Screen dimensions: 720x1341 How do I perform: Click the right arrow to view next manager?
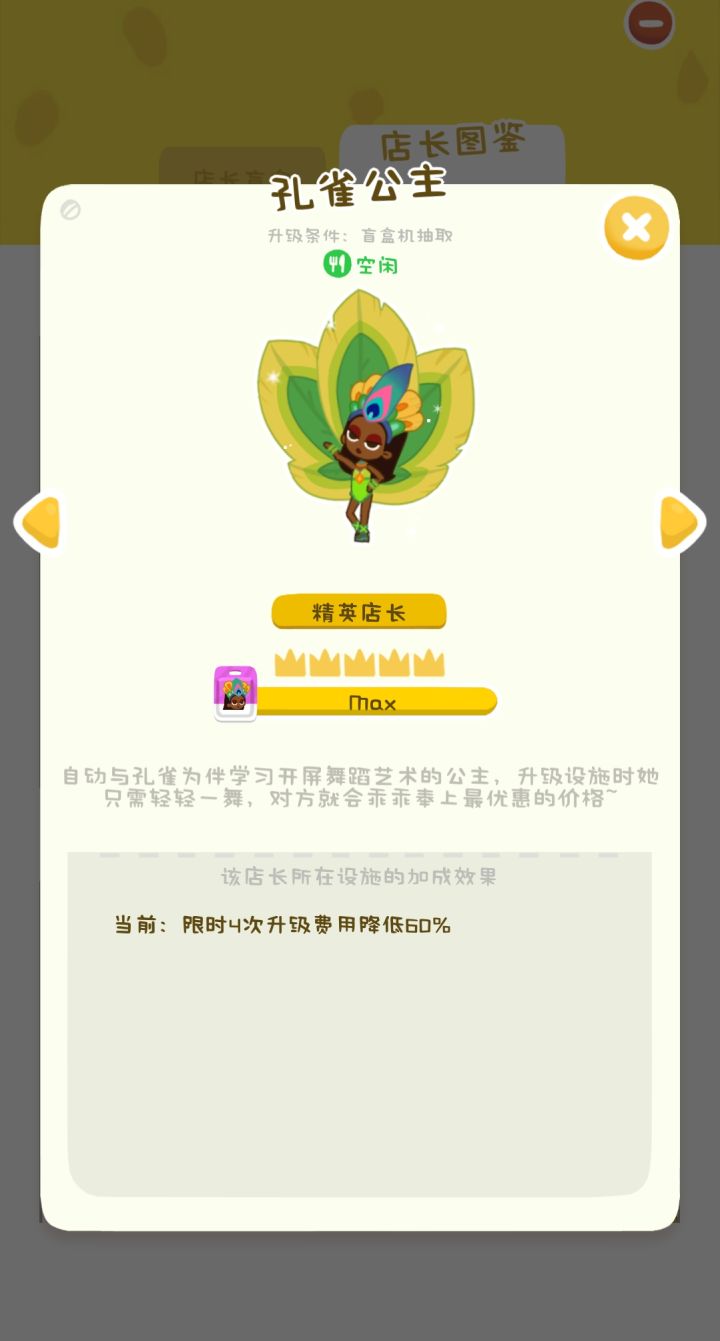[x=682, y=522]
